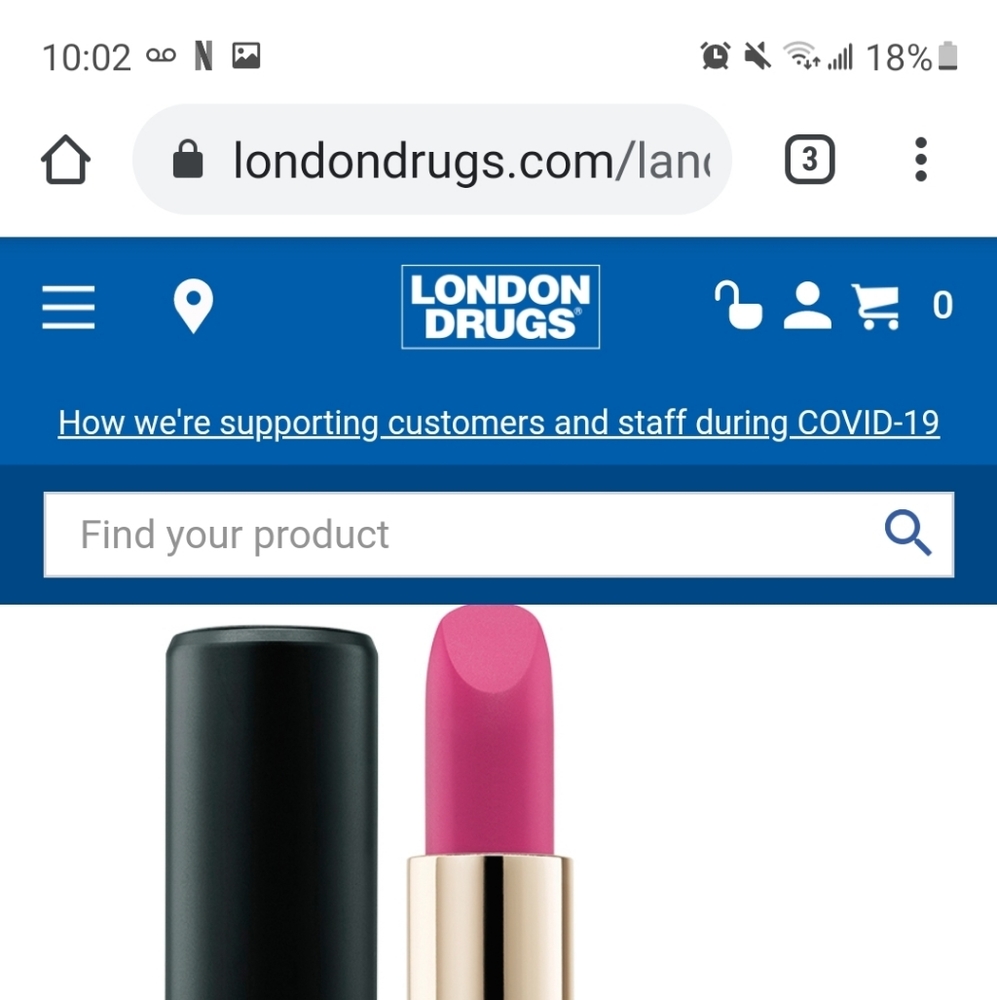Open the pink lipstick product image
This screenshot has height=1000, width=997.
tap(489, 800)
